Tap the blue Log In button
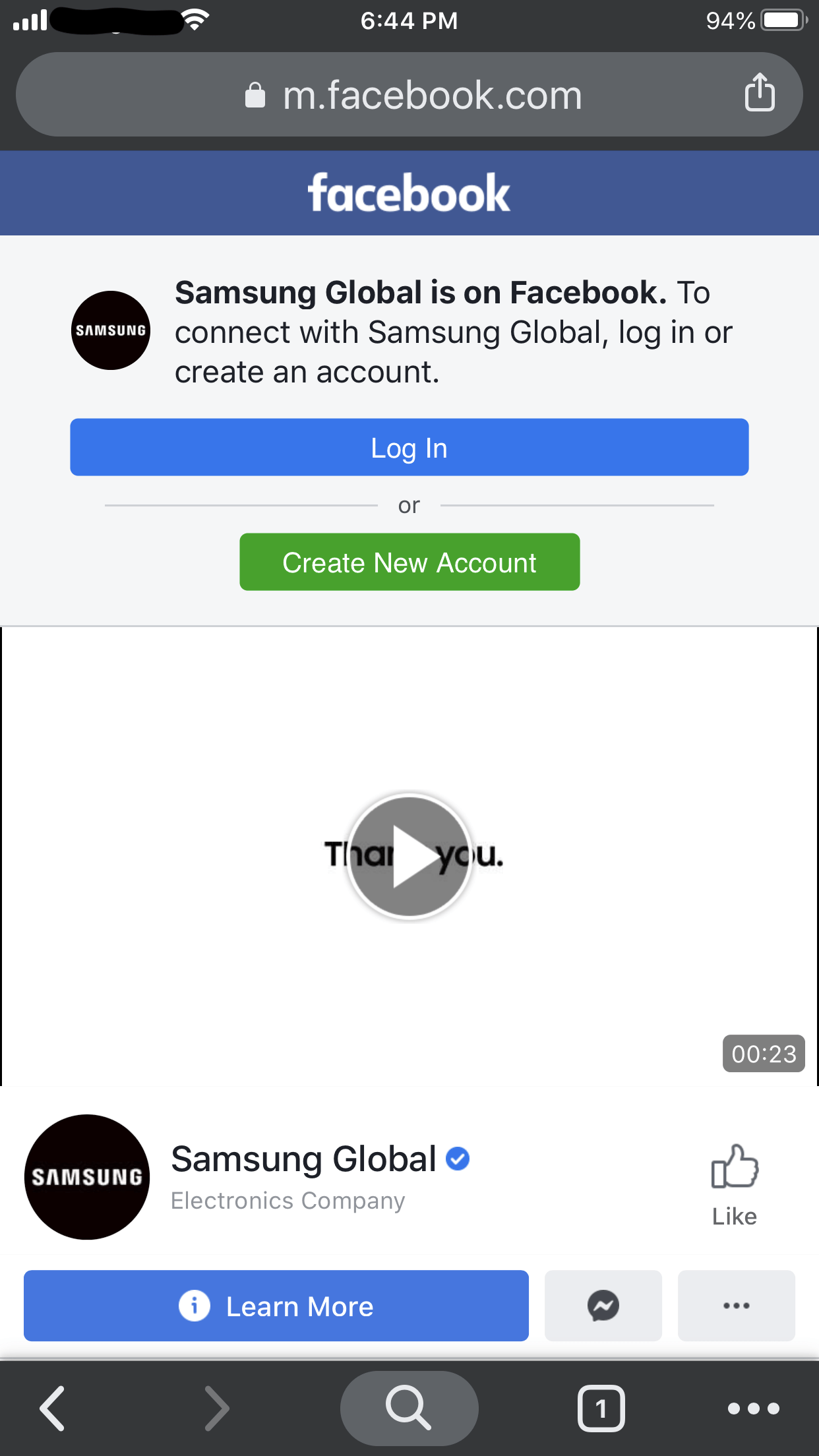Screen dimensions: 819x1456 (x=409, y=448)
